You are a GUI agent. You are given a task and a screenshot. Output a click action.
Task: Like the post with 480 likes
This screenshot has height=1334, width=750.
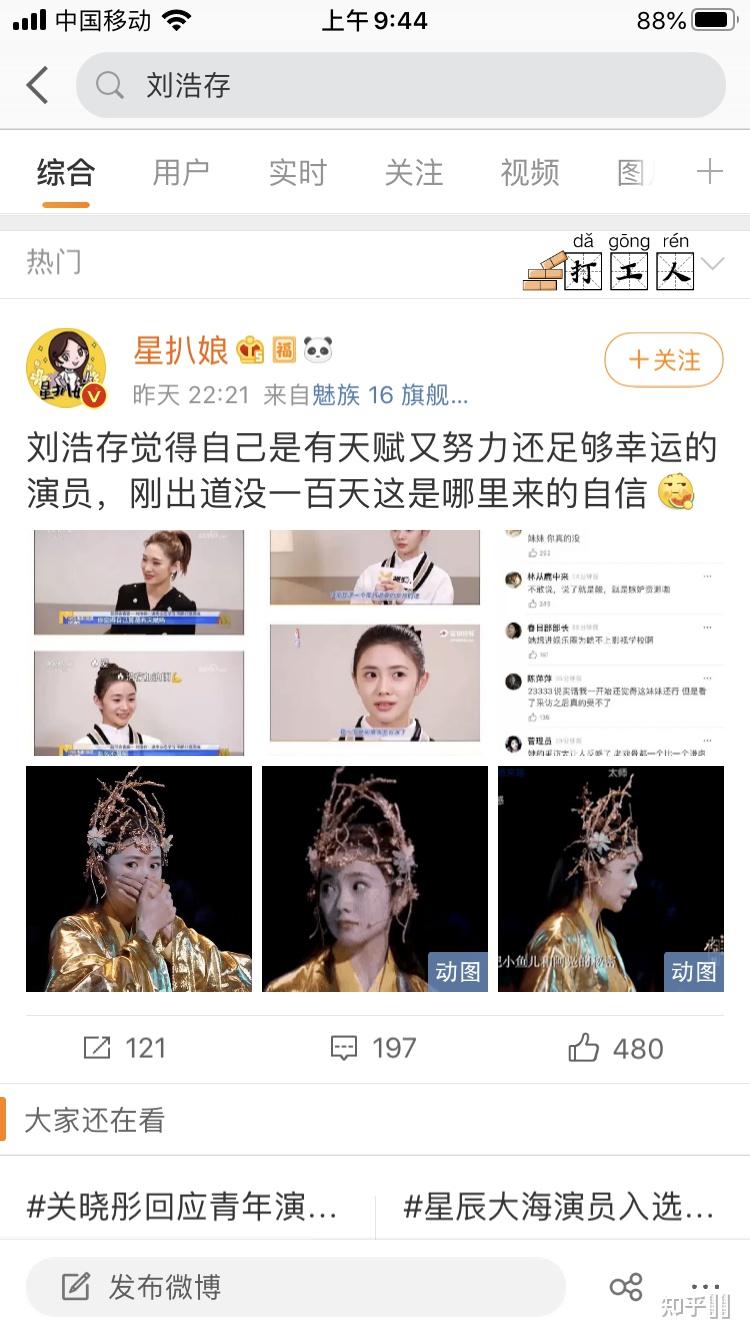point(615,1048)
